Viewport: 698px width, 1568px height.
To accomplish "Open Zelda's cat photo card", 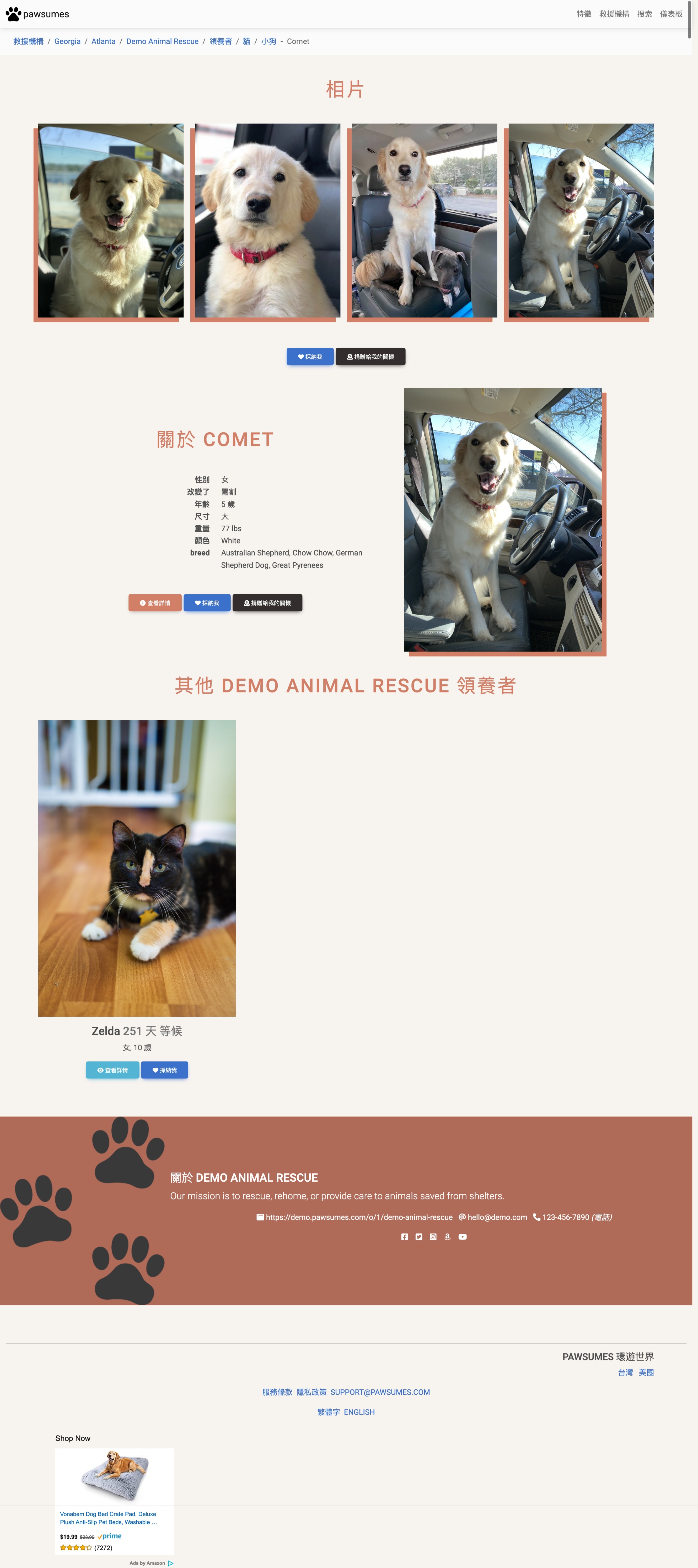I will click(x=137, y=867).
